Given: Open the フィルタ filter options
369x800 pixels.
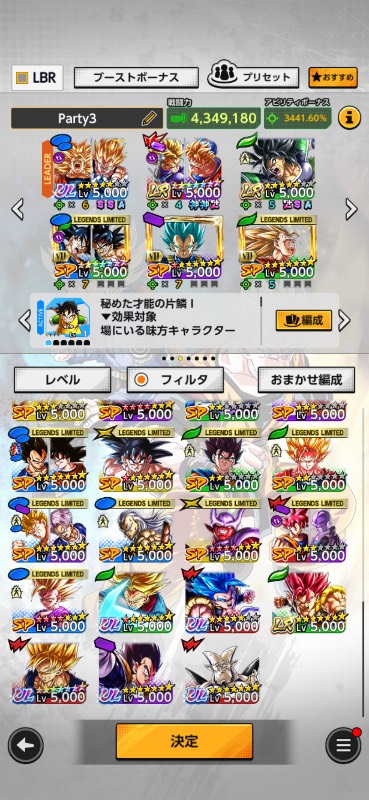Looking at the screenshot, I should click(175, 380).
